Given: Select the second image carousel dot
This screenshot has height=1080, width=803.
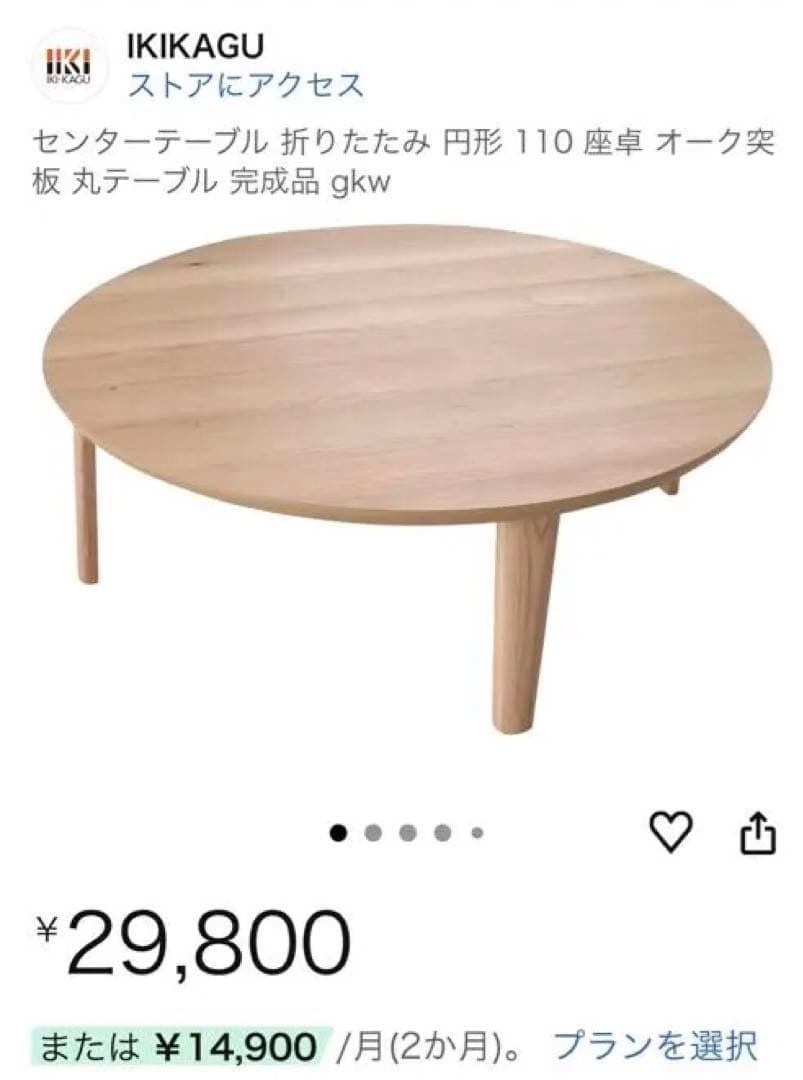Looking at the screenshot, I should coord(373,829).
